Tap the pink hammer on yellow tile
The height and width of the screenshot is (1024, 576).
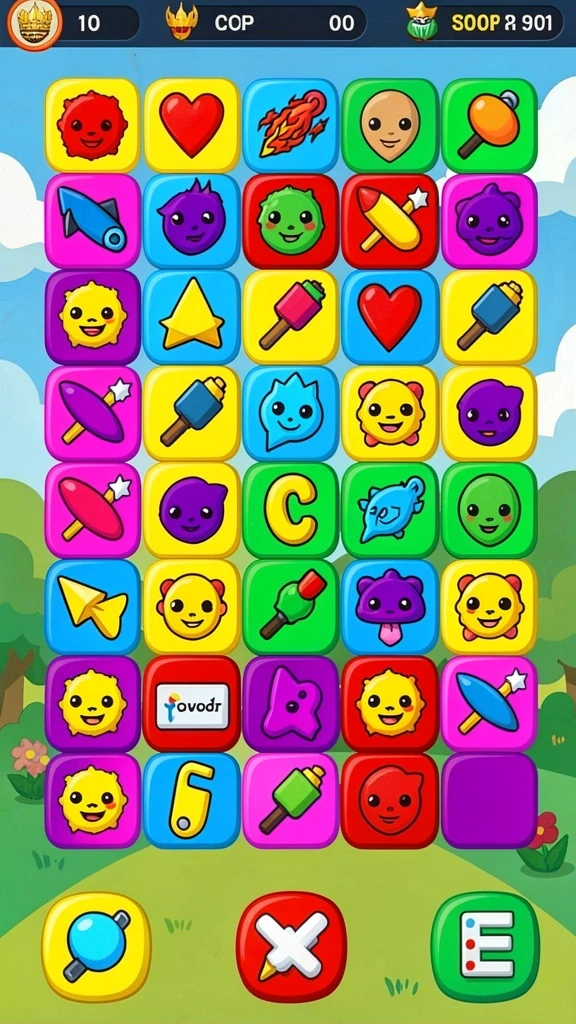(x=291, y=317)
